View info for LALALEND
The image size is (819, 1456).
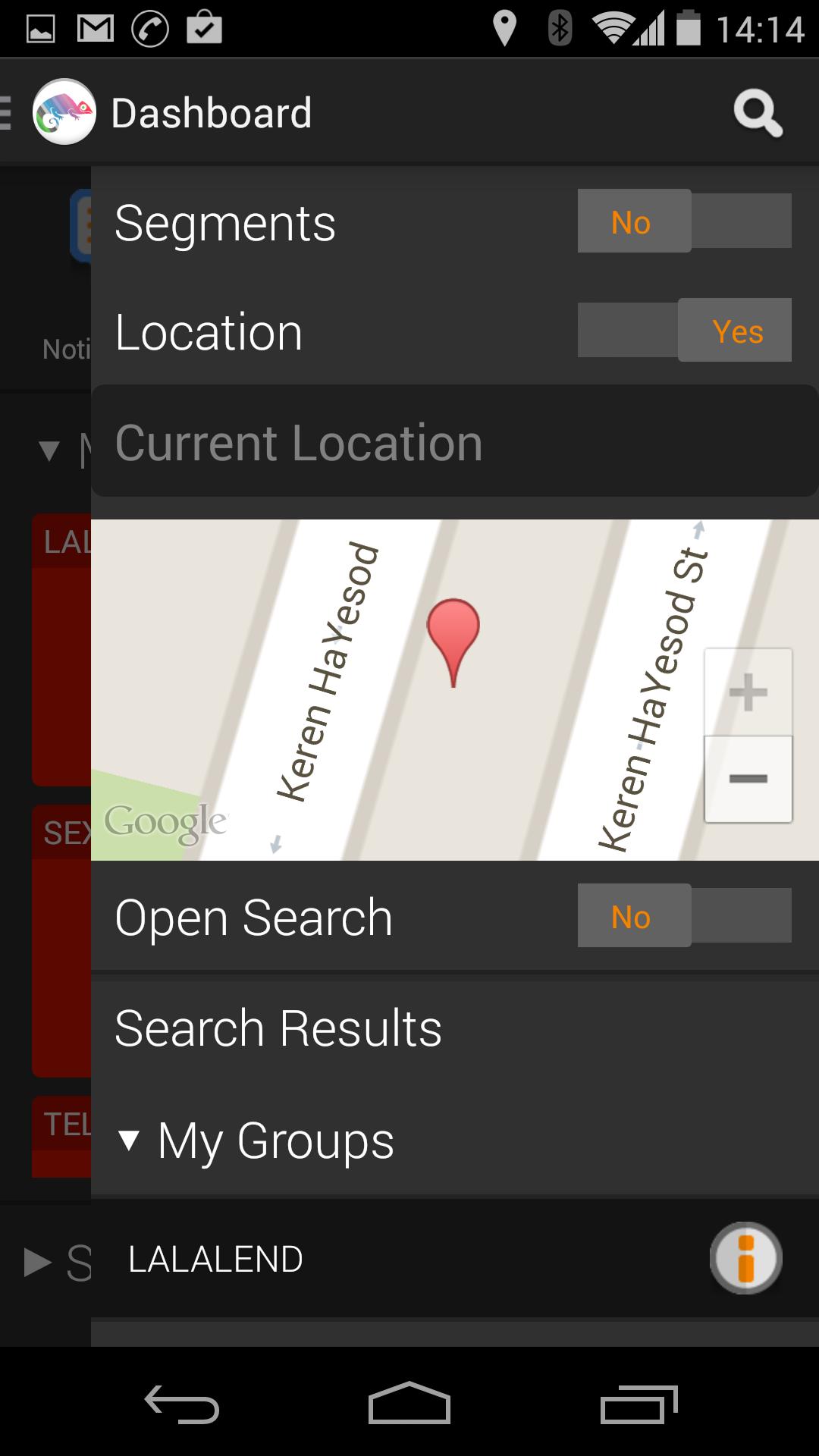(746, 1259)
